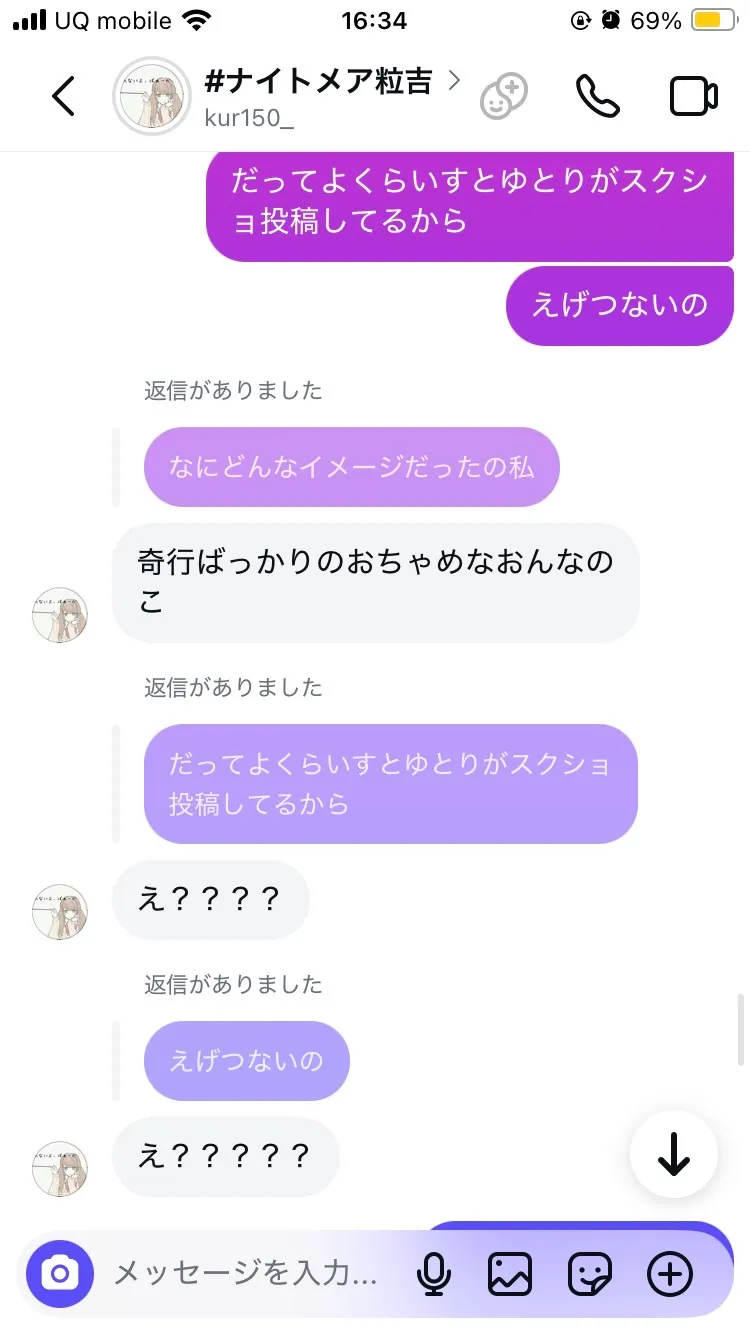Start a voice call

pos(599,97)
